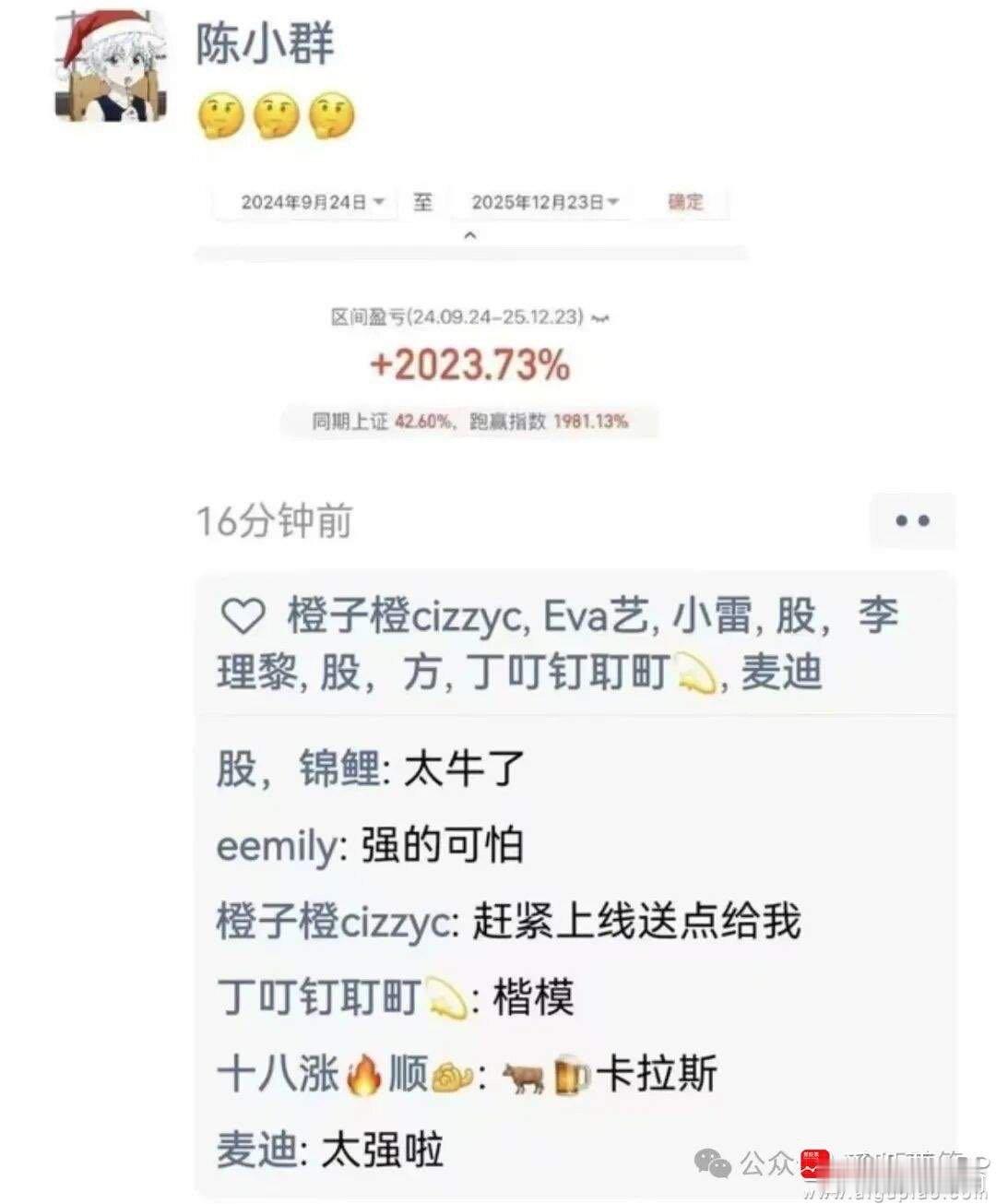996x1204 pixels.
Task: Open the start date picker 2024年9月24日
Action: point(304,203)
